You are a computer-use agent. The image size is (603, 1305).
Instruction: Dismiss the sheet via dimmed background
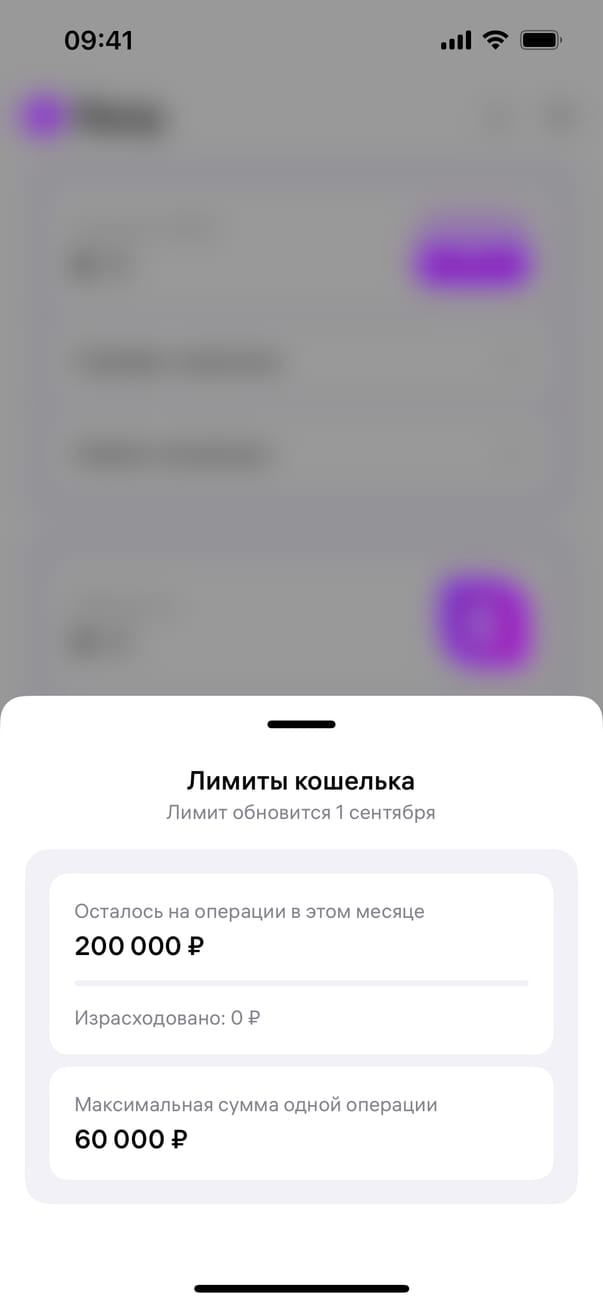tap(300, 400)
